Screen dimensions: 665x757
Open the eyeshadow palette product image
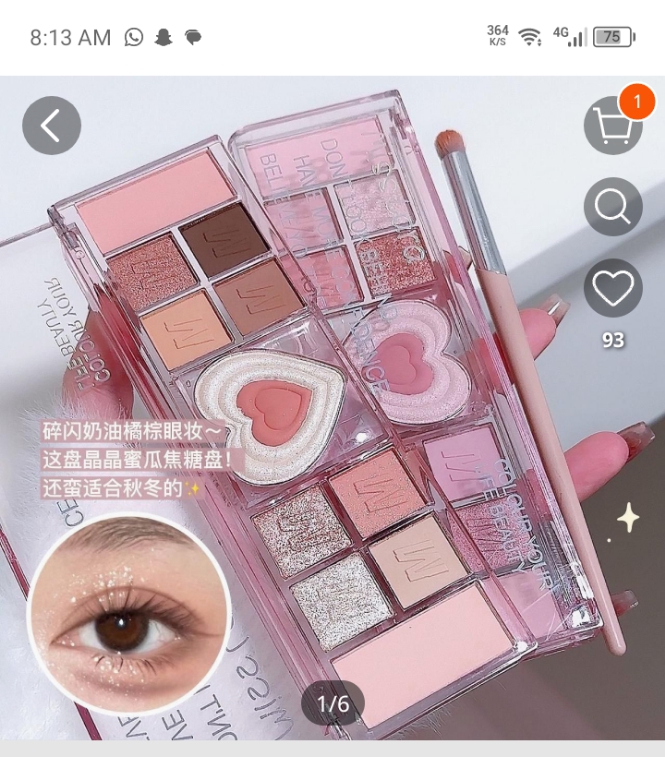tap(330, 420)
